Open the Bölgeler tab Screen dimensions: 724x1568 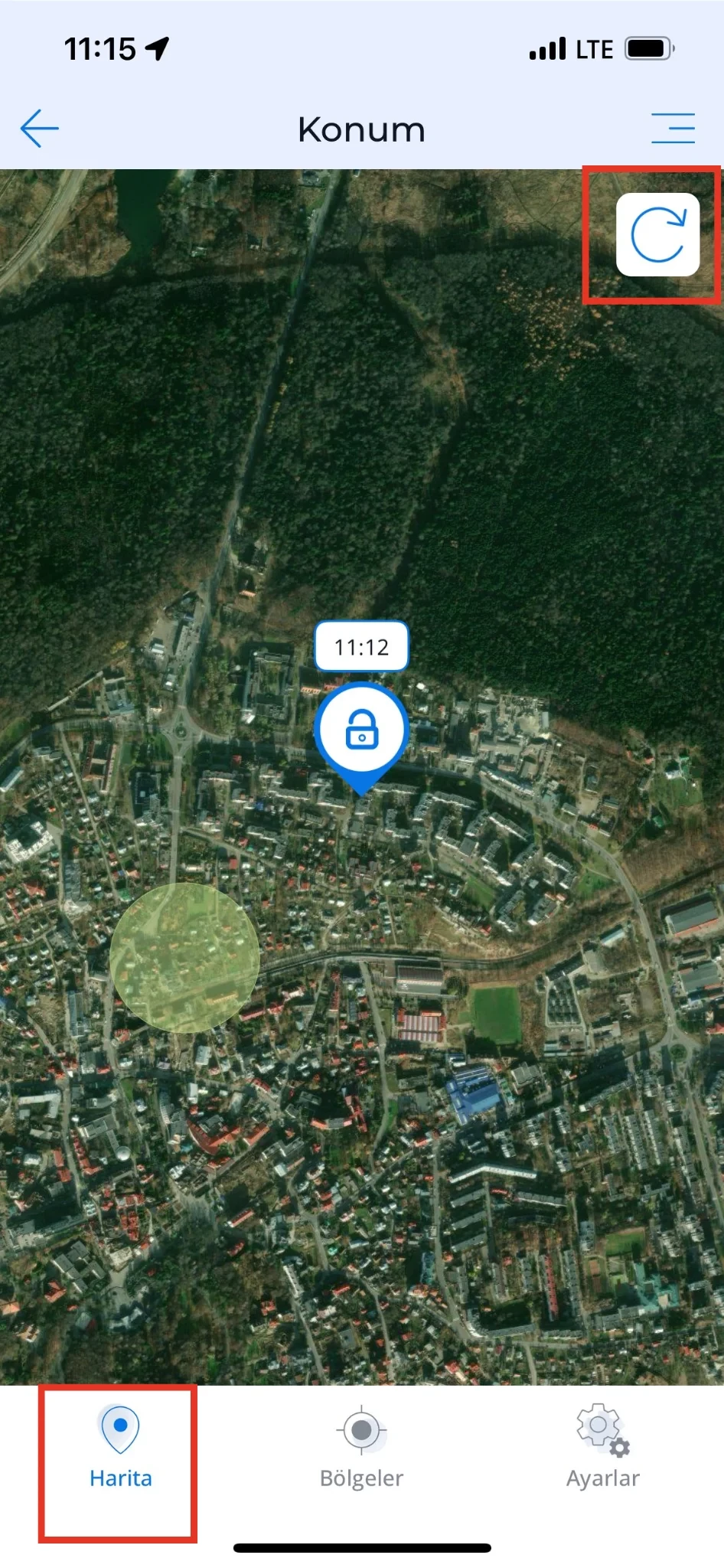pyautogui.click(x=361, y=1447)
